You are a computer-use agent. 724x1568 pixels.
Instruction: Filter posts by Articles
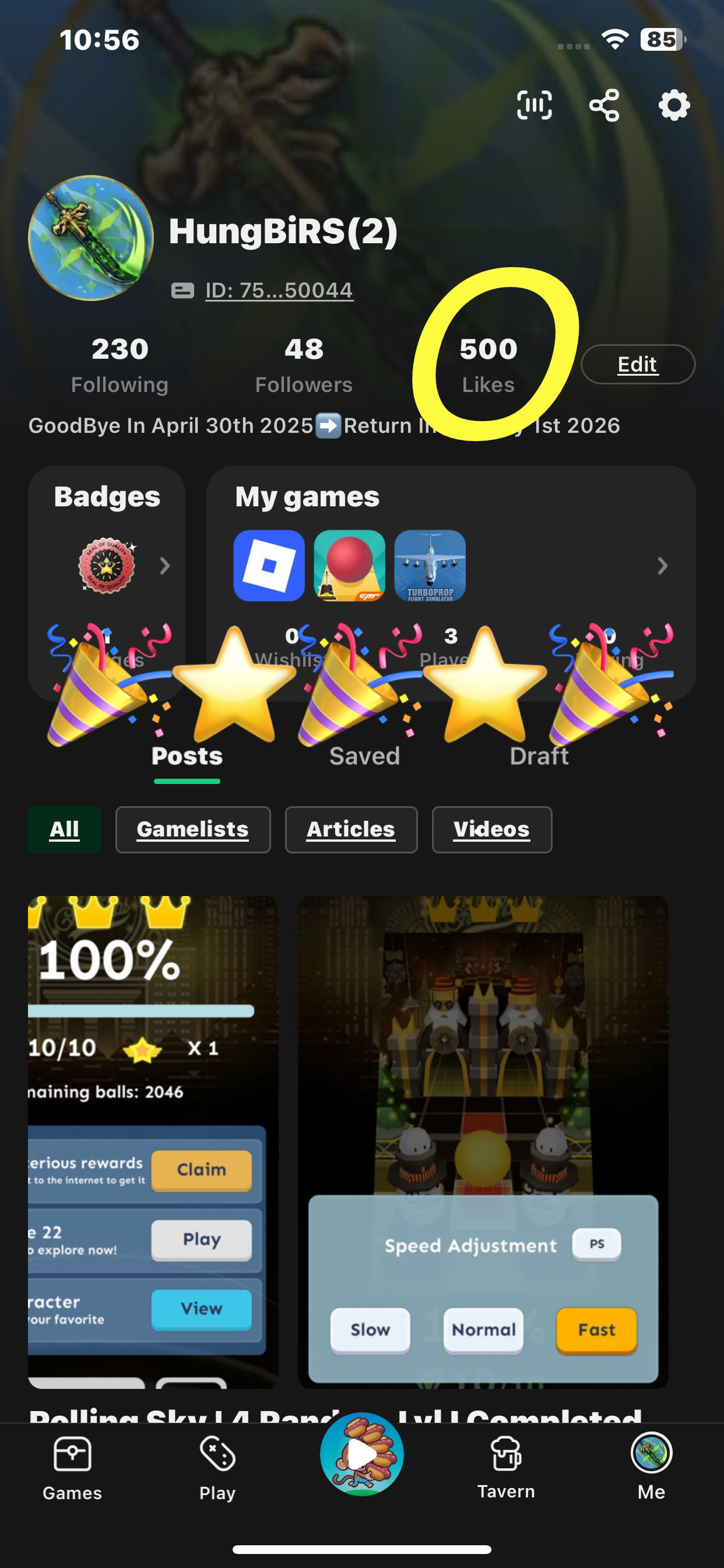(351, 829)
